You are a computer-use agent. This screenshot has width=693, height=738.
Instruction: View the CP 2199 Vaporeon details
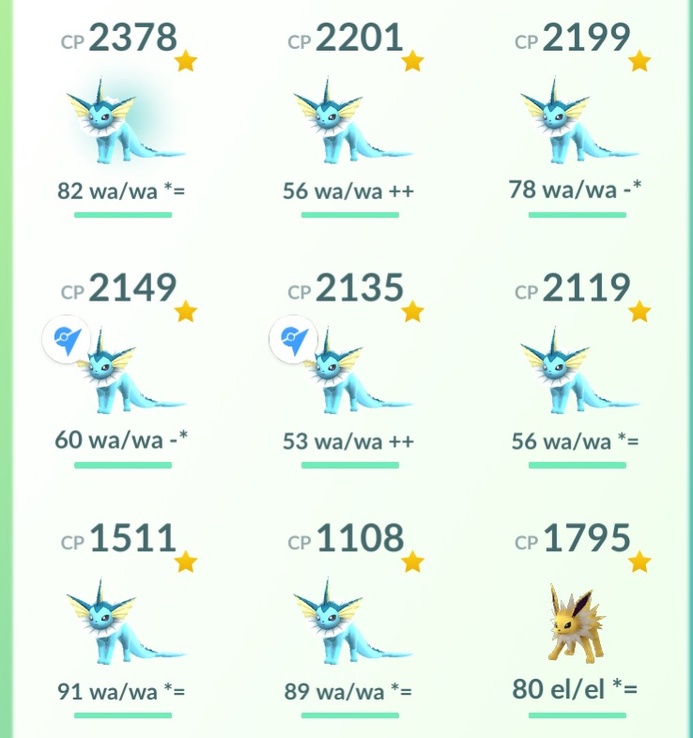pos(576,125)
